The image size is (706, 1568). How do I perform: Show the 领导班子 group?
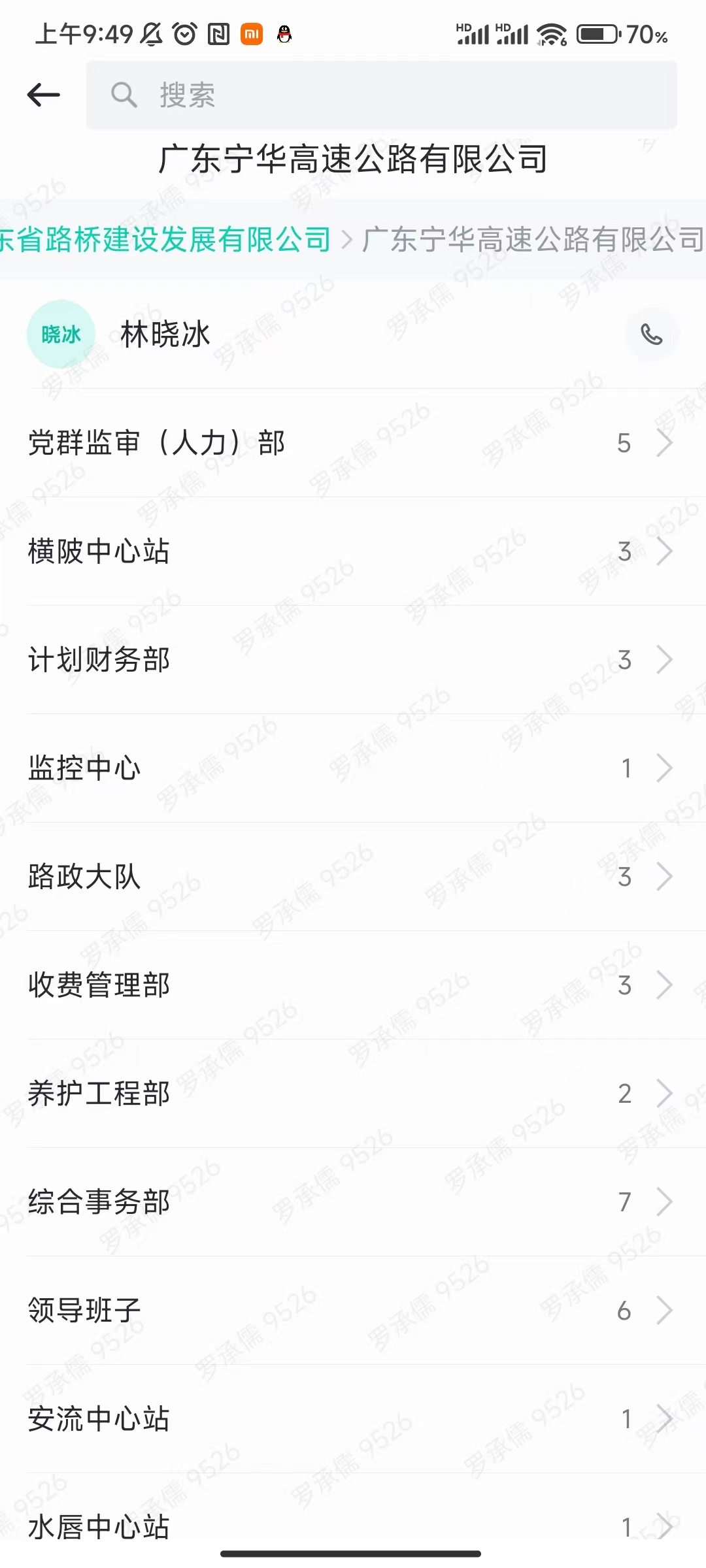point(353,1311)
